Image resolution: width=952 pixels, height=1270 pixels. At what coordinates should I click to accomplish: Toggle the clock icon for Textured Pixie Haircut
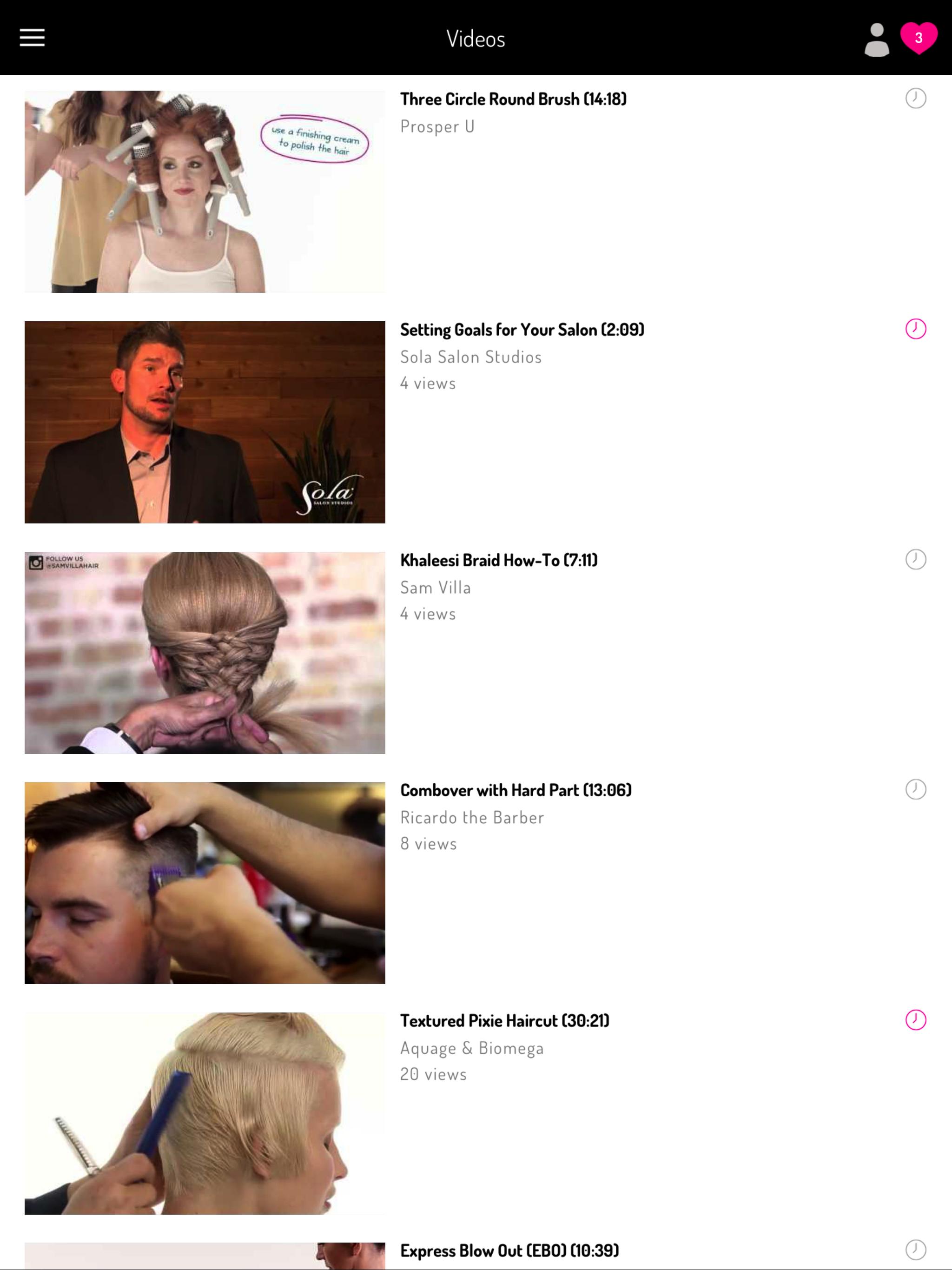[x=915, y=1020]
